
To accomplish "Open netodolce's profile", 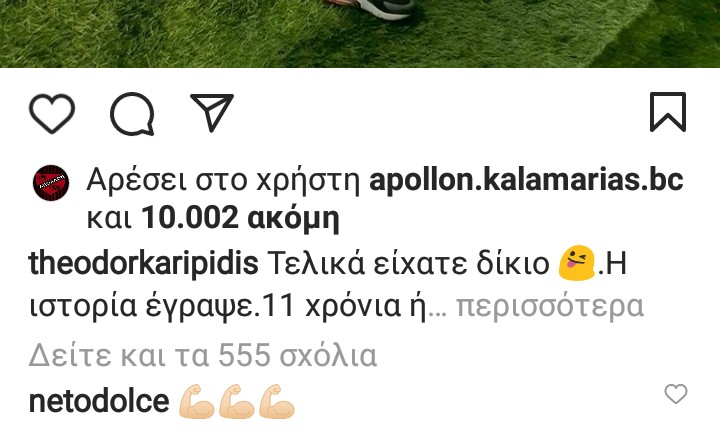I will coord(99,401).
